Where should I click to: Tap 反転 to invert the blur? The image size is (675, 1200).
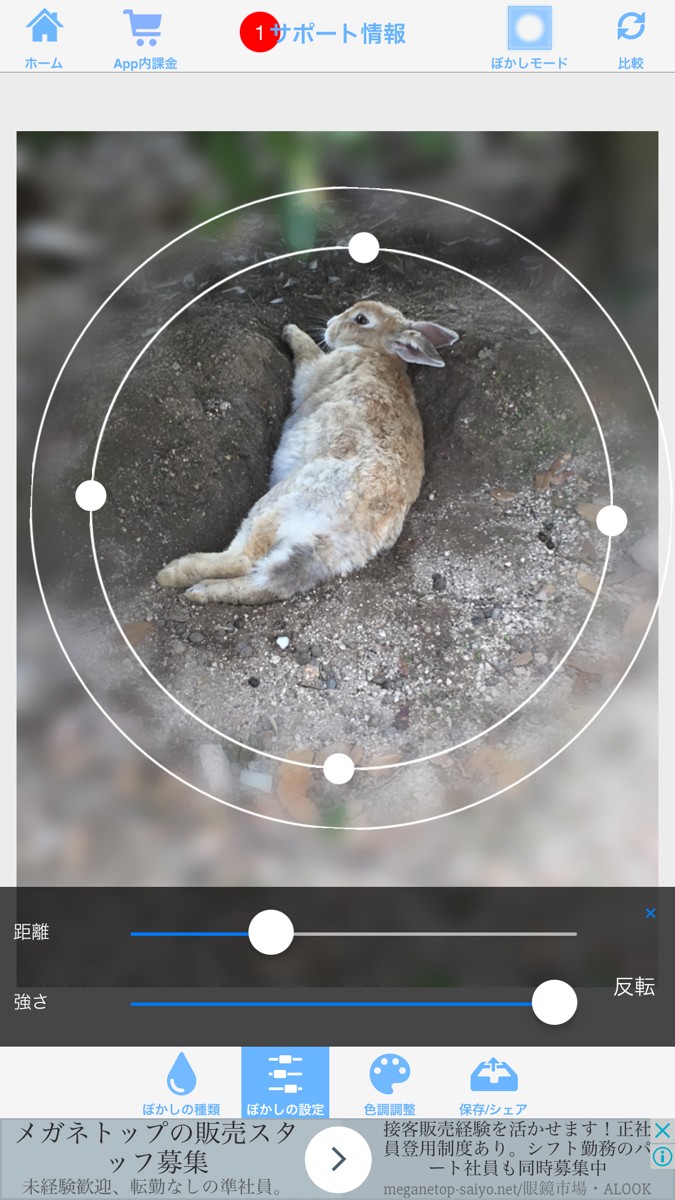[x=633, y=987]
